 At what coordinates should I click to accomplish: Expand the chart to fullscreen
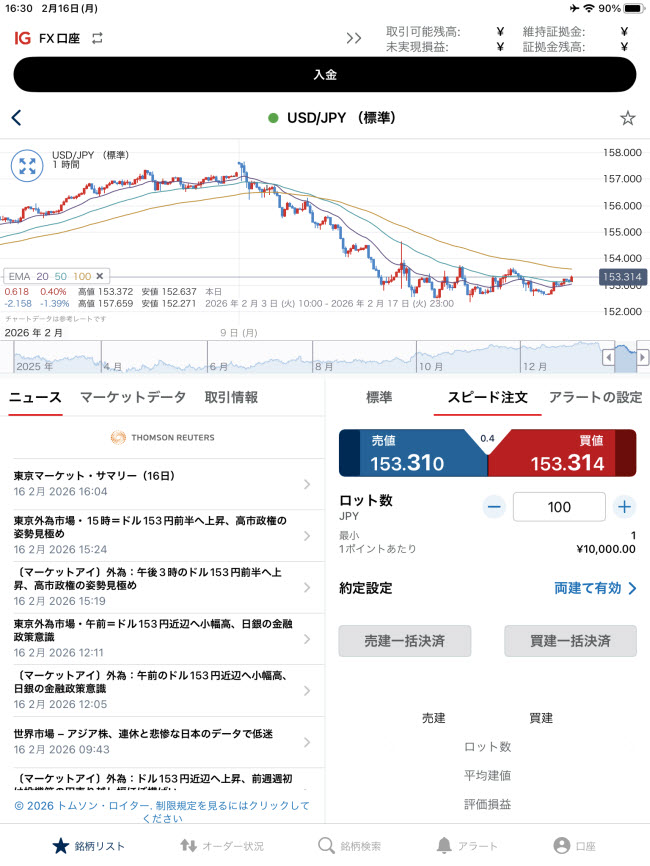pos(27,166)
